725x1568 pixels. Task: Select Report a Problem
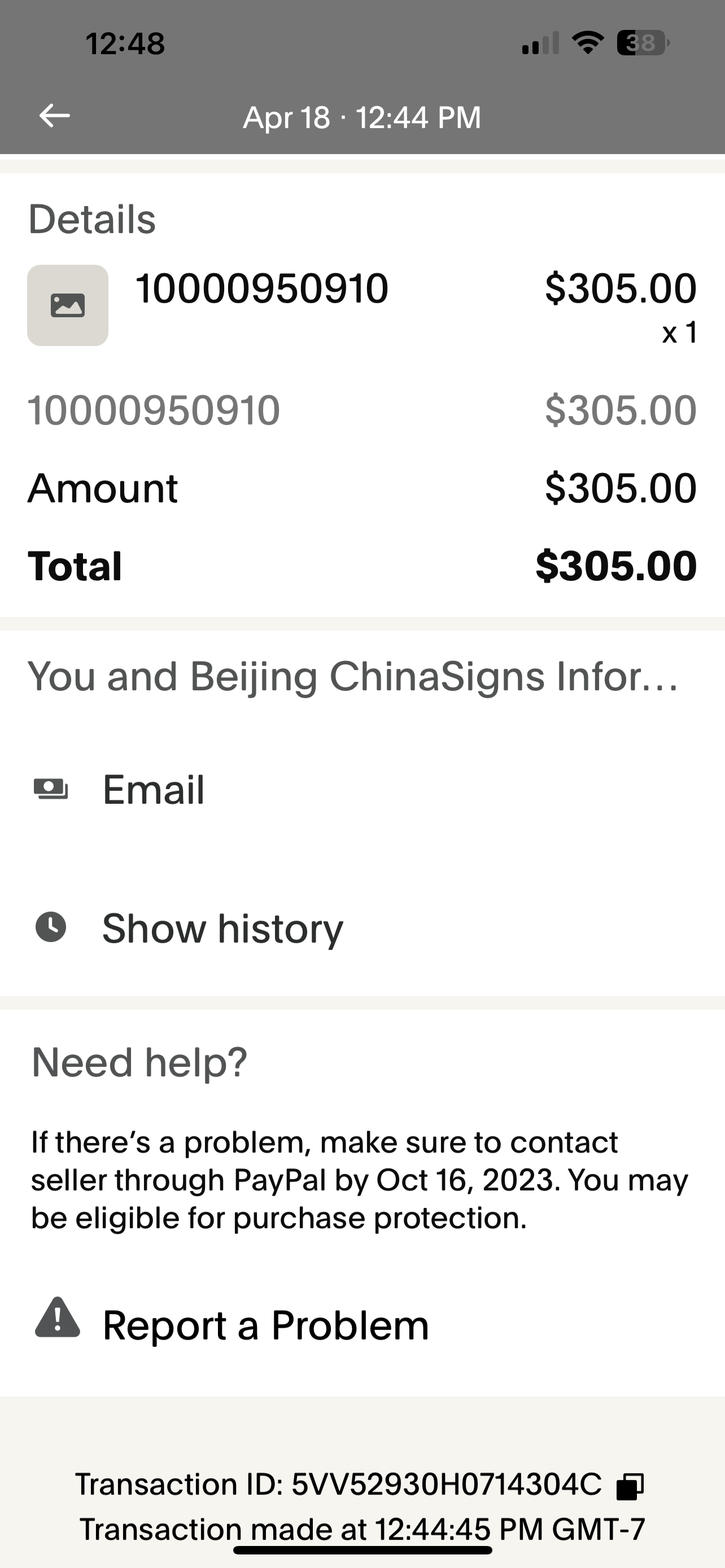(362, 1325)
